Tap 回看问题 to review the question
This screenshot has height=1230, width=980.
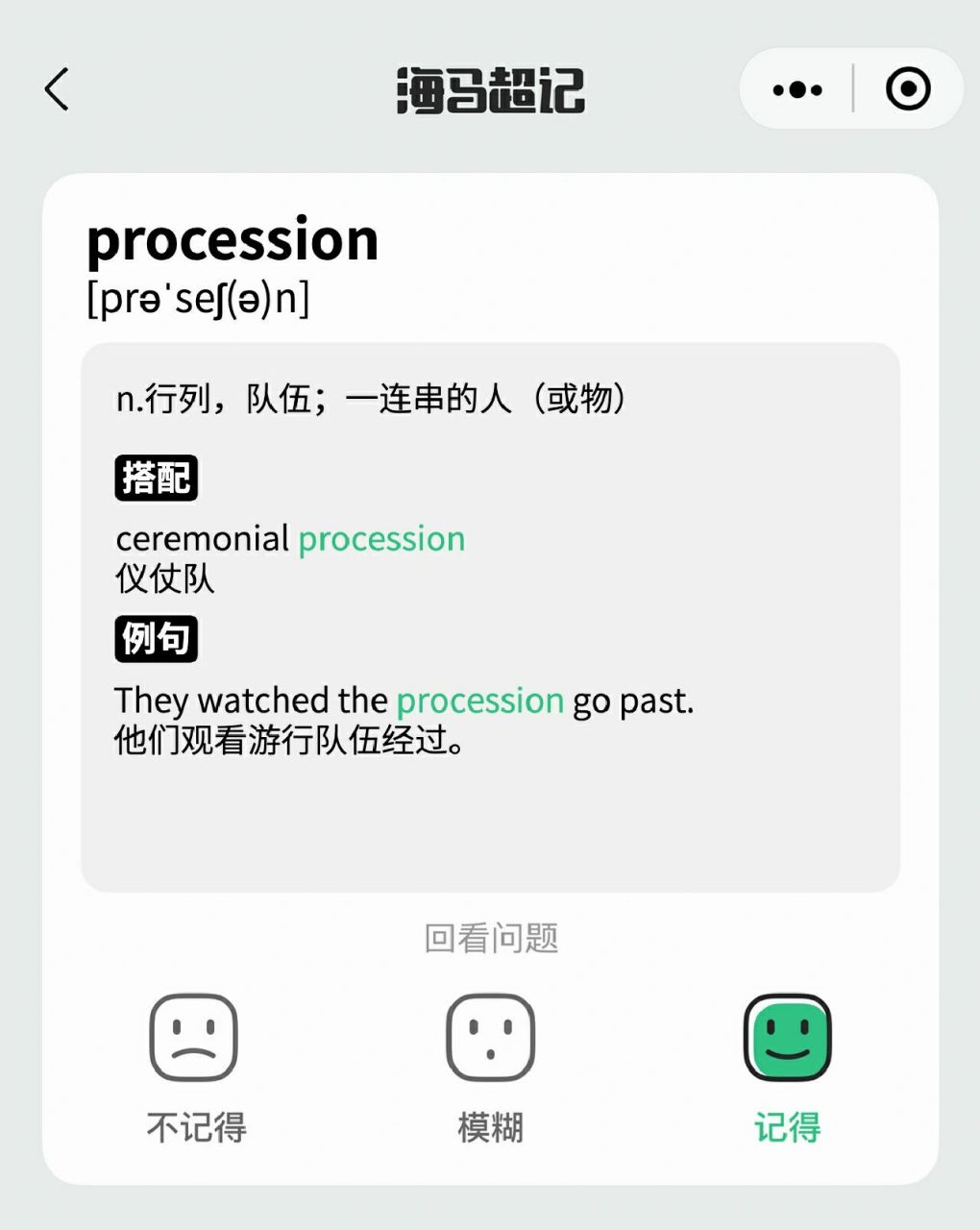(x=491, y=938)
